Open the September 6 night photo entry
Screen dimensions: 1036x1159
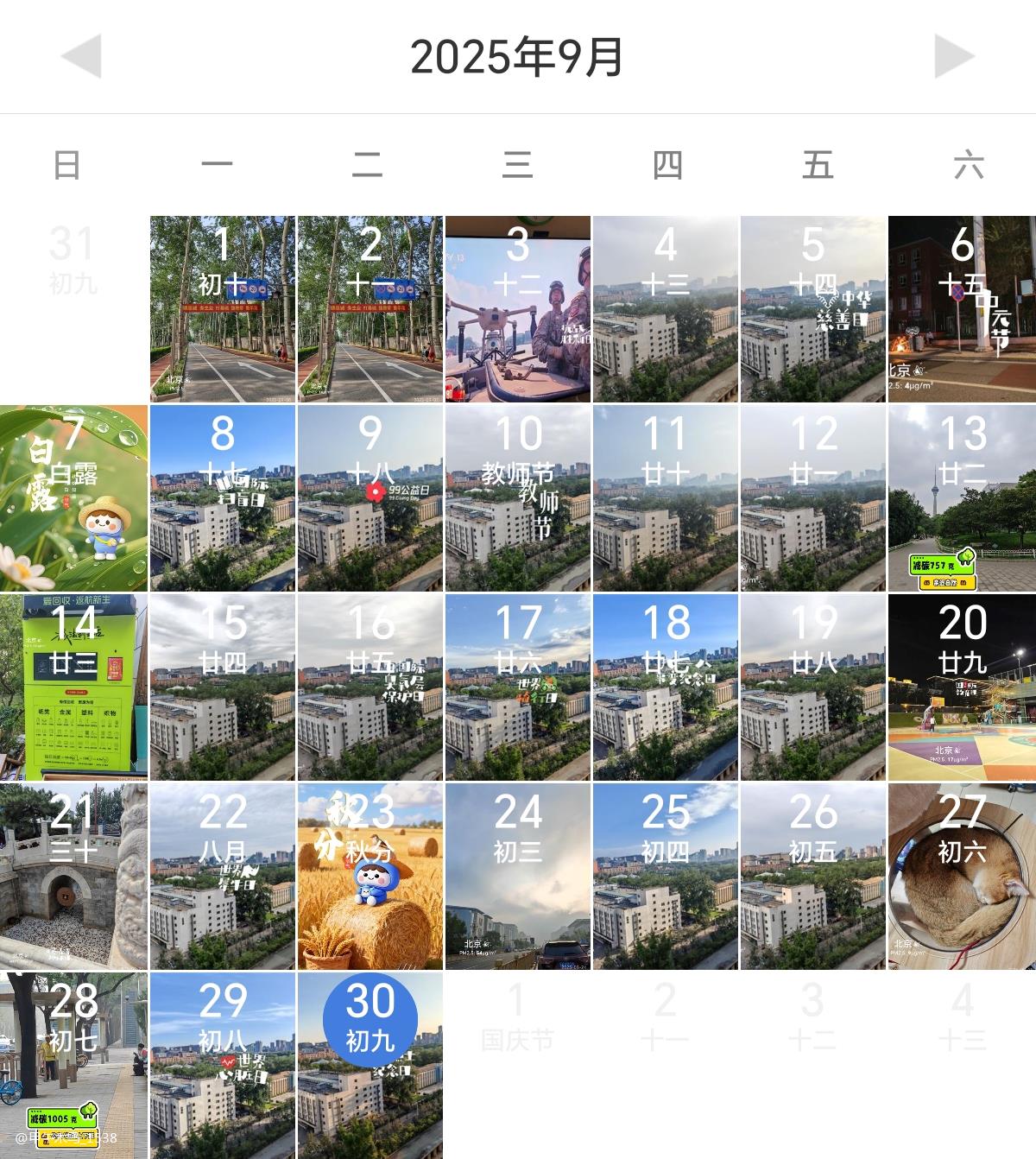(962, 309)
